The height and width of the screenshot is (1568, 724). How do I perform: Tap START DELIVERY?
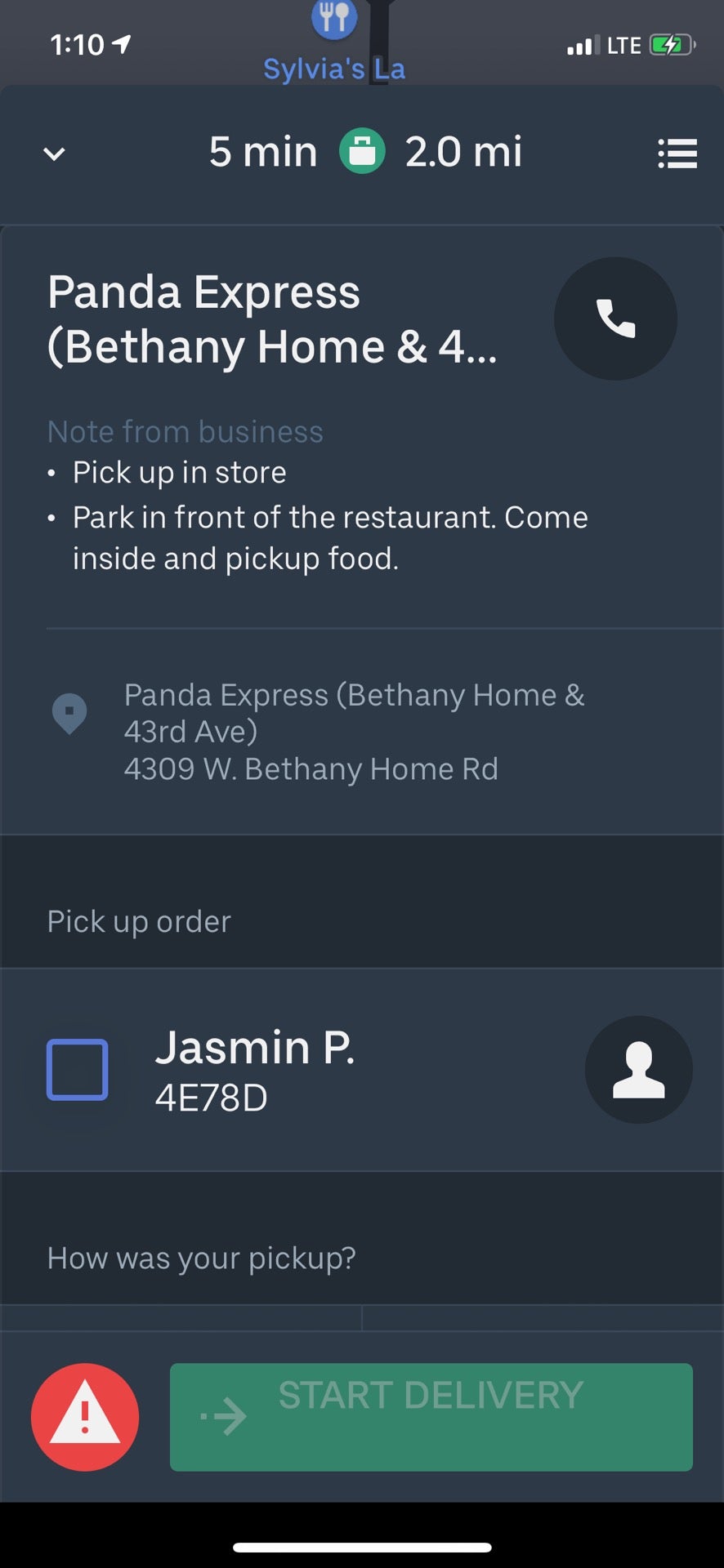click(431, 1417)
